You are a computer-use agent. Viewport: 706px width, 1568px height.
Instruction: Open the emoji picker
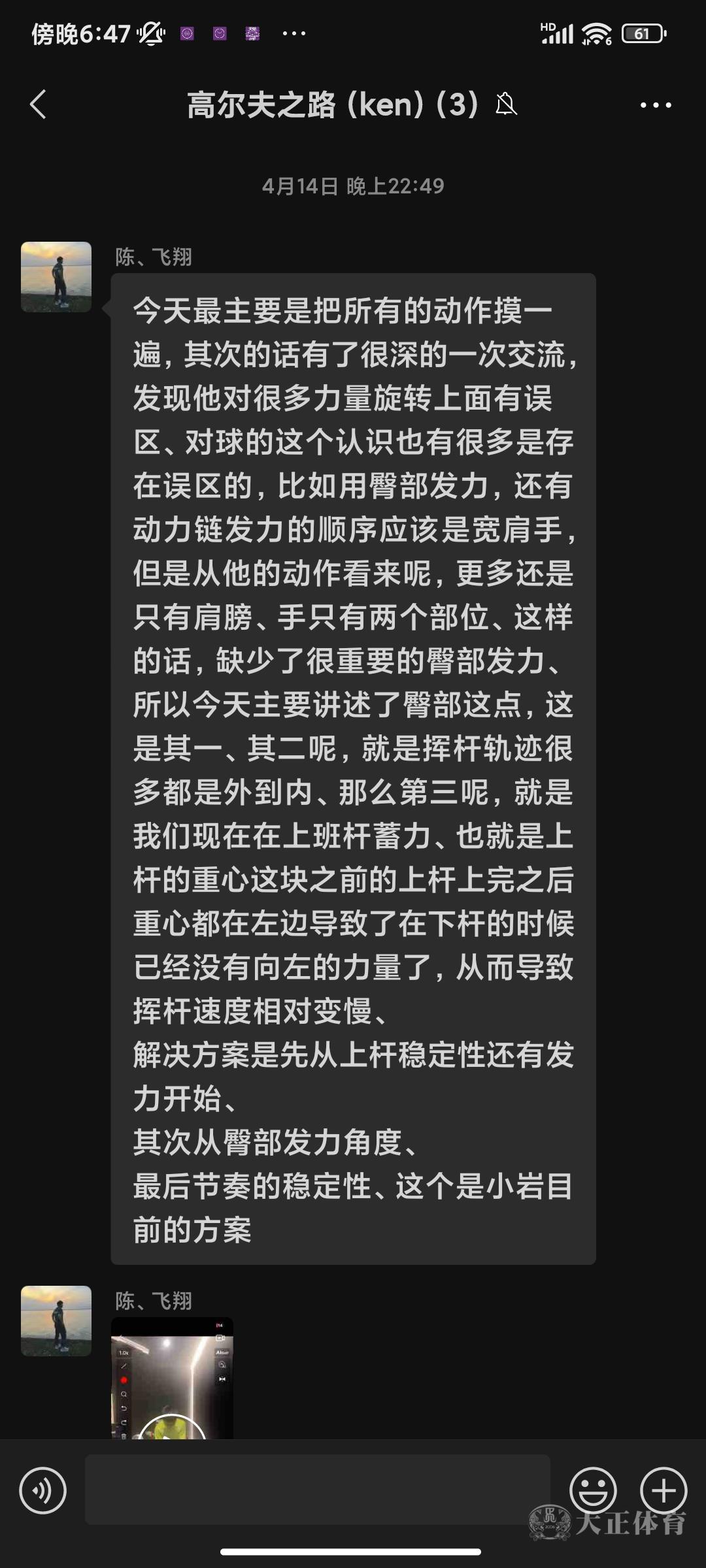(x=594, y=1490)
